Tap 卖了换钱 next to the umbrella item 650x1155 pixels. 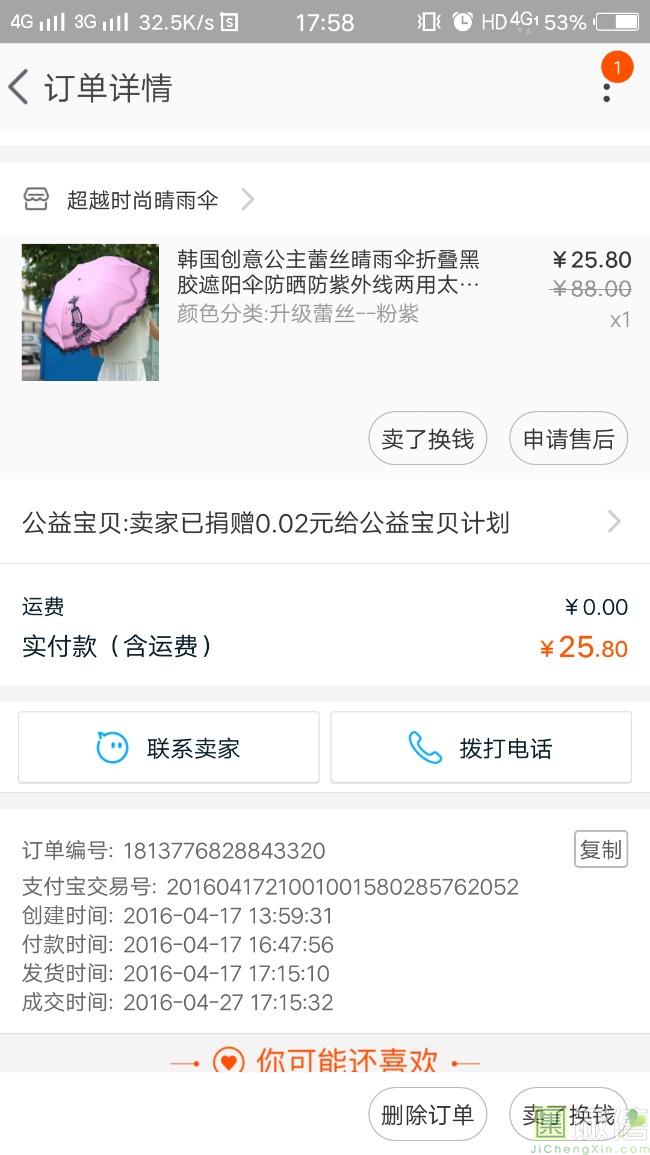tap(427, 439)
